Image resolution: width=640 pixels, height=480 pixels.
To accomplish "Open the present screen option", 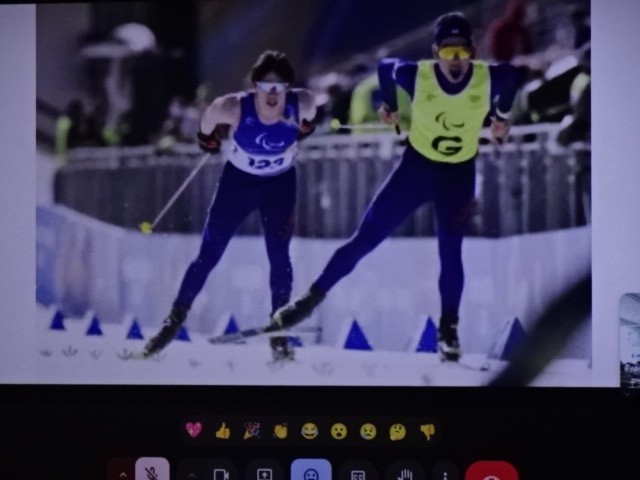I will 264,473.
